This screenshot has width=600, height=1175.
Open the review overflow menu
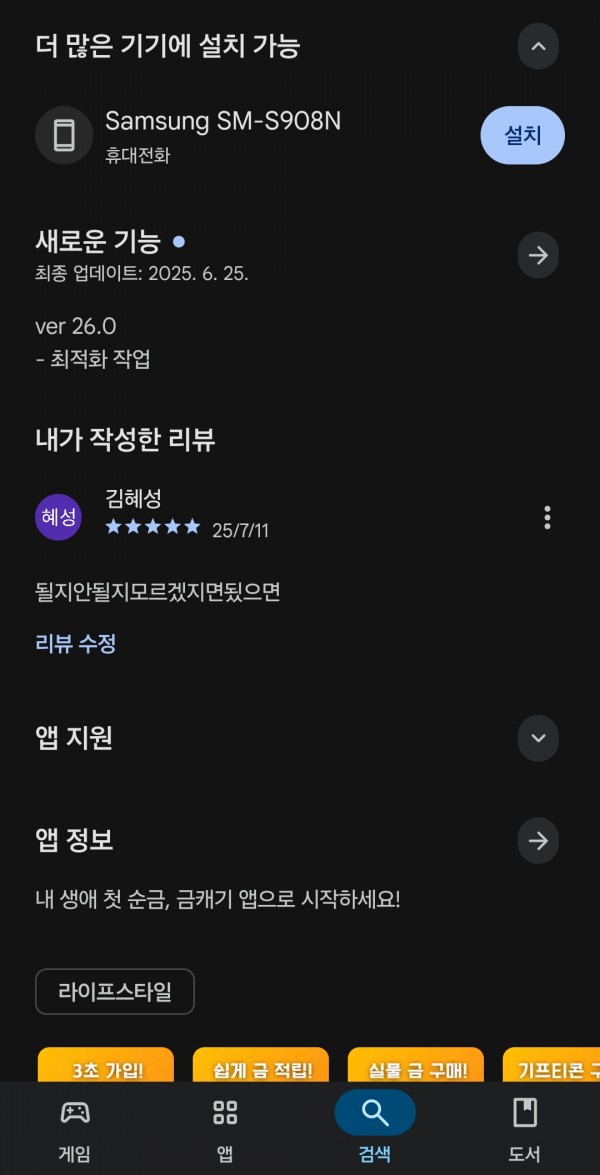click(548, 518)
